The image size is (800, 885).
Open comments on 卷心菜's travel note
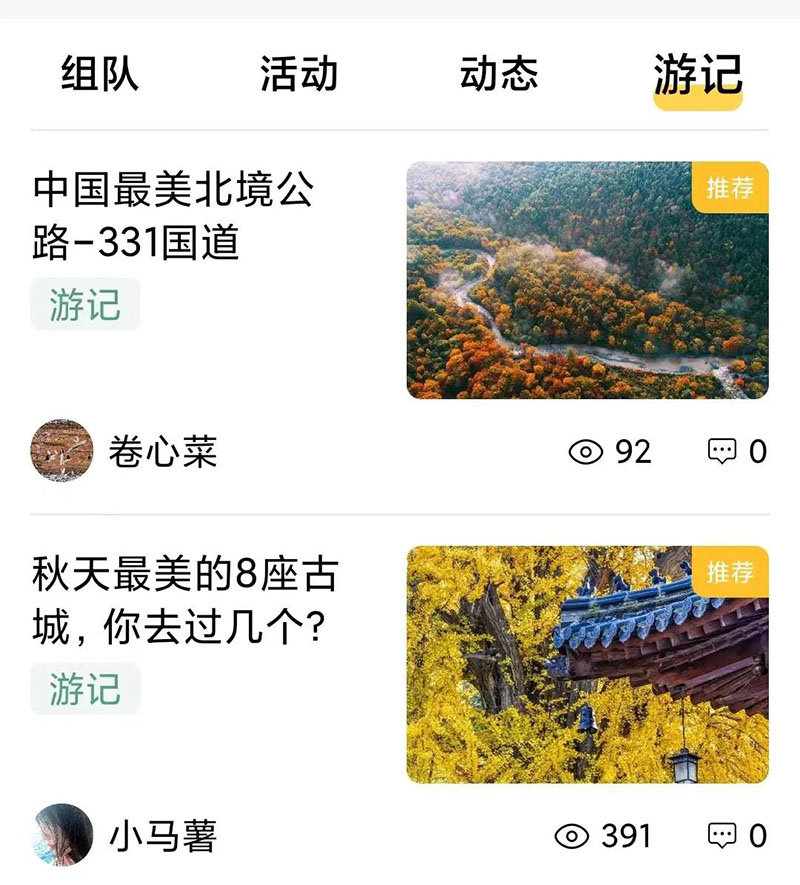[737, 452]
